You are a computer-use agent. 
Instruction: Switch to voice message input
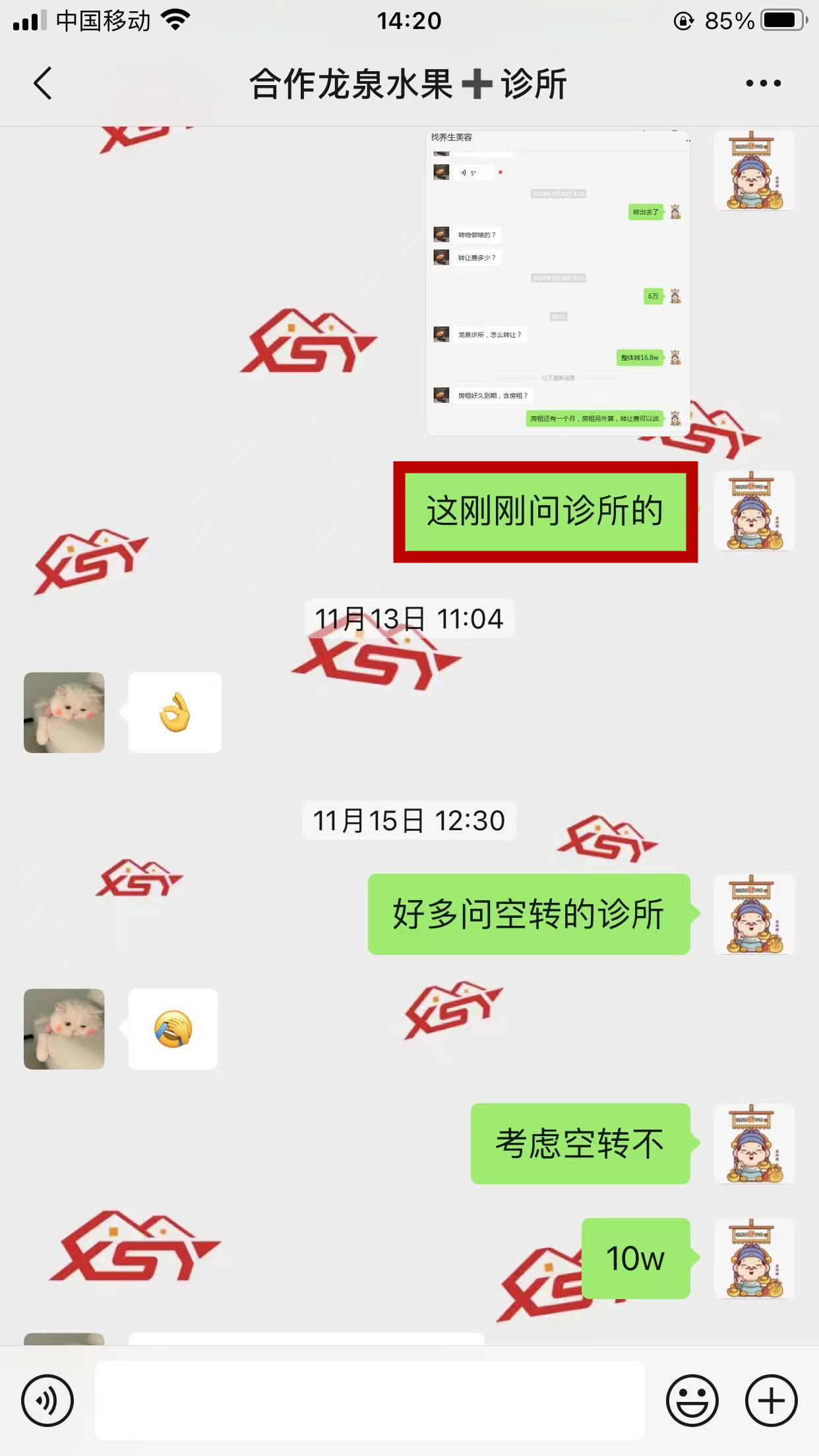pos(47,1401)
